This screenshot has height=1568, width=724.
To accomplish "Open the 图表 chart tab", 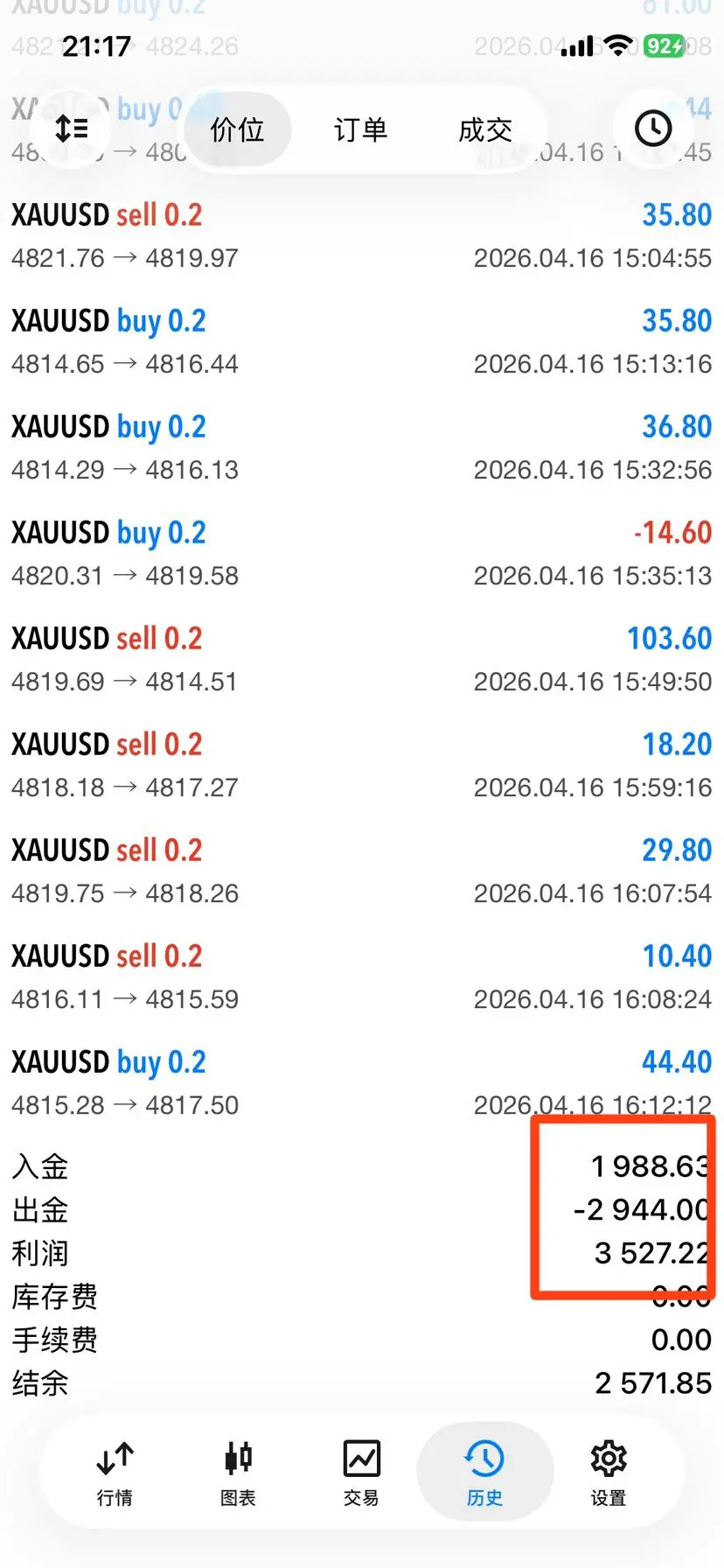I will [x=238, y=1473].
